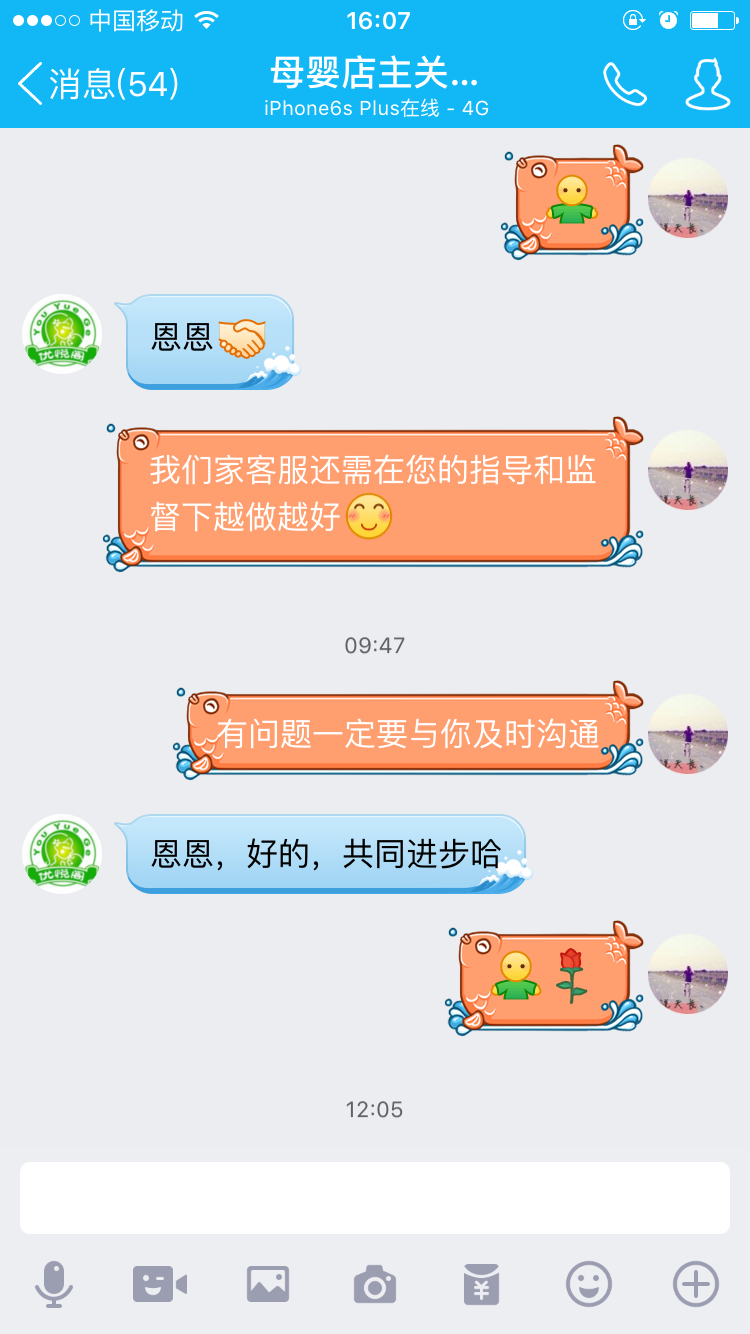Tap the 优悦阁 contact avatar

coord(61,334)
